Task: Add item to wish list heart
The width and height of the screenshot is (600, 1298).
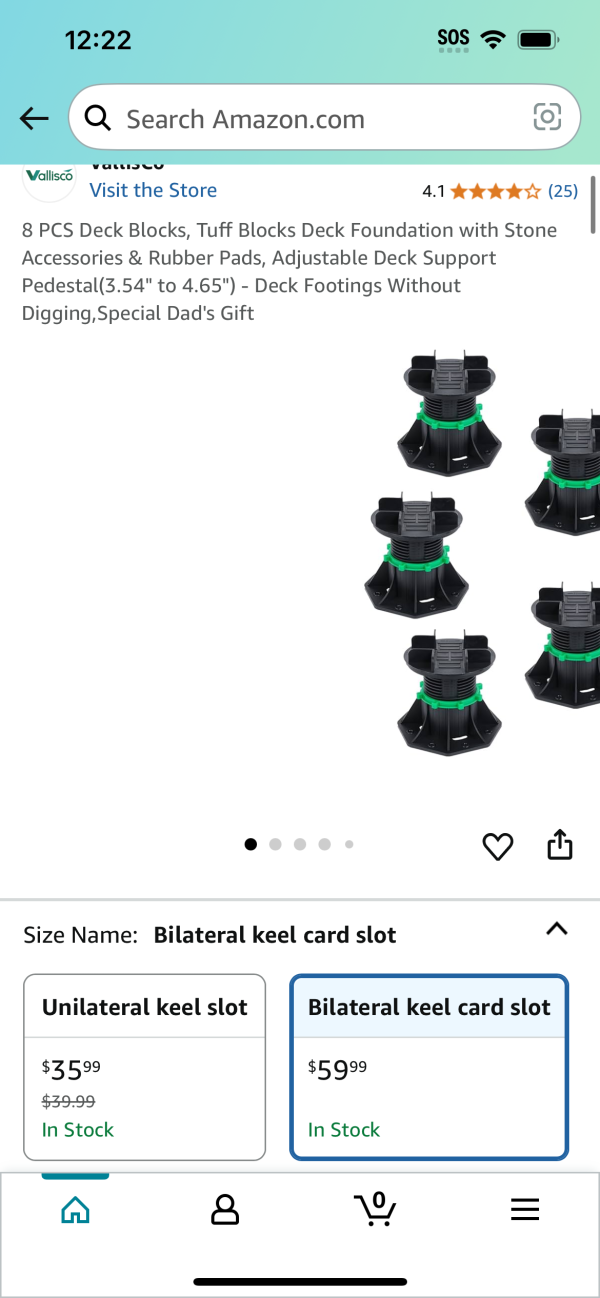Action: (497, 846)
